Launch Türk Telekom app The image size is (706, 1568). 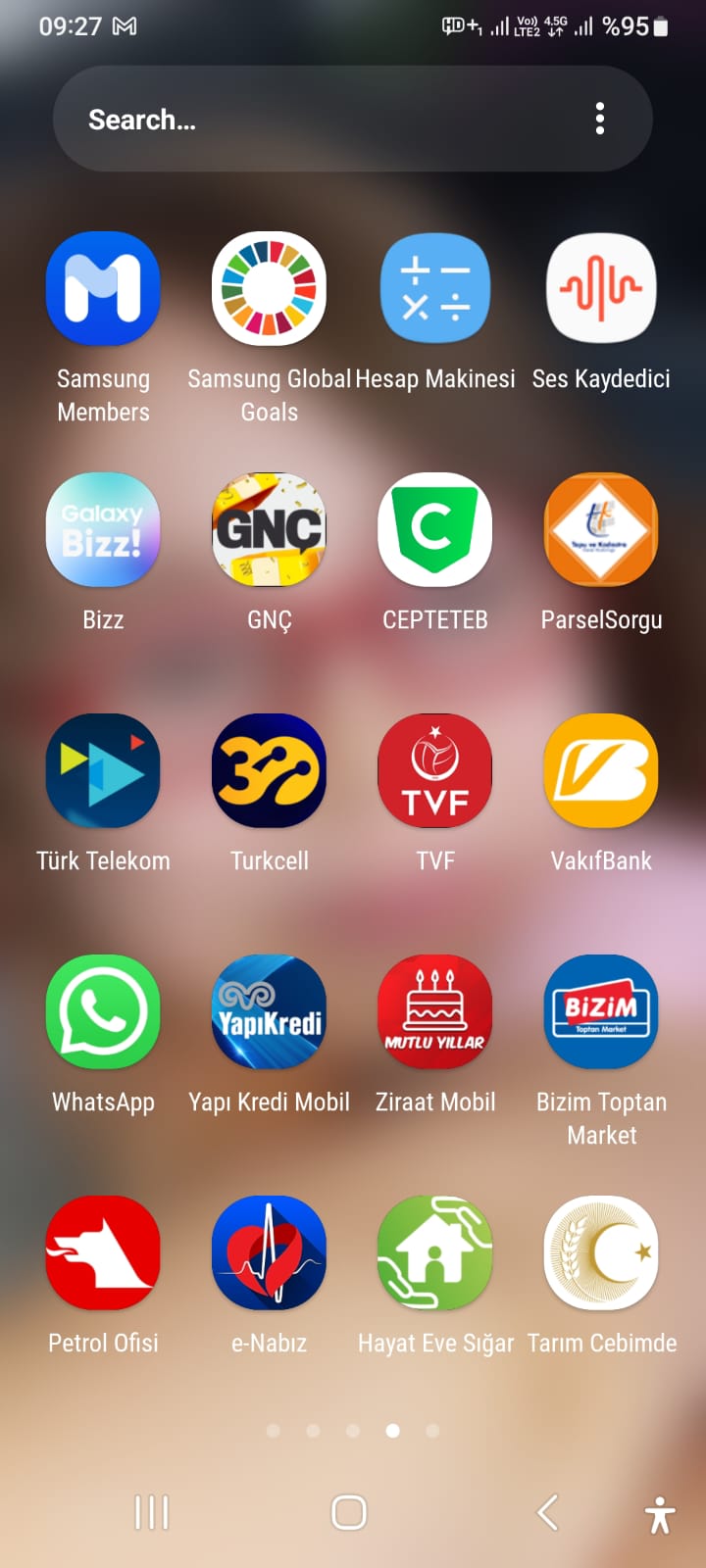tap(103, 771)
